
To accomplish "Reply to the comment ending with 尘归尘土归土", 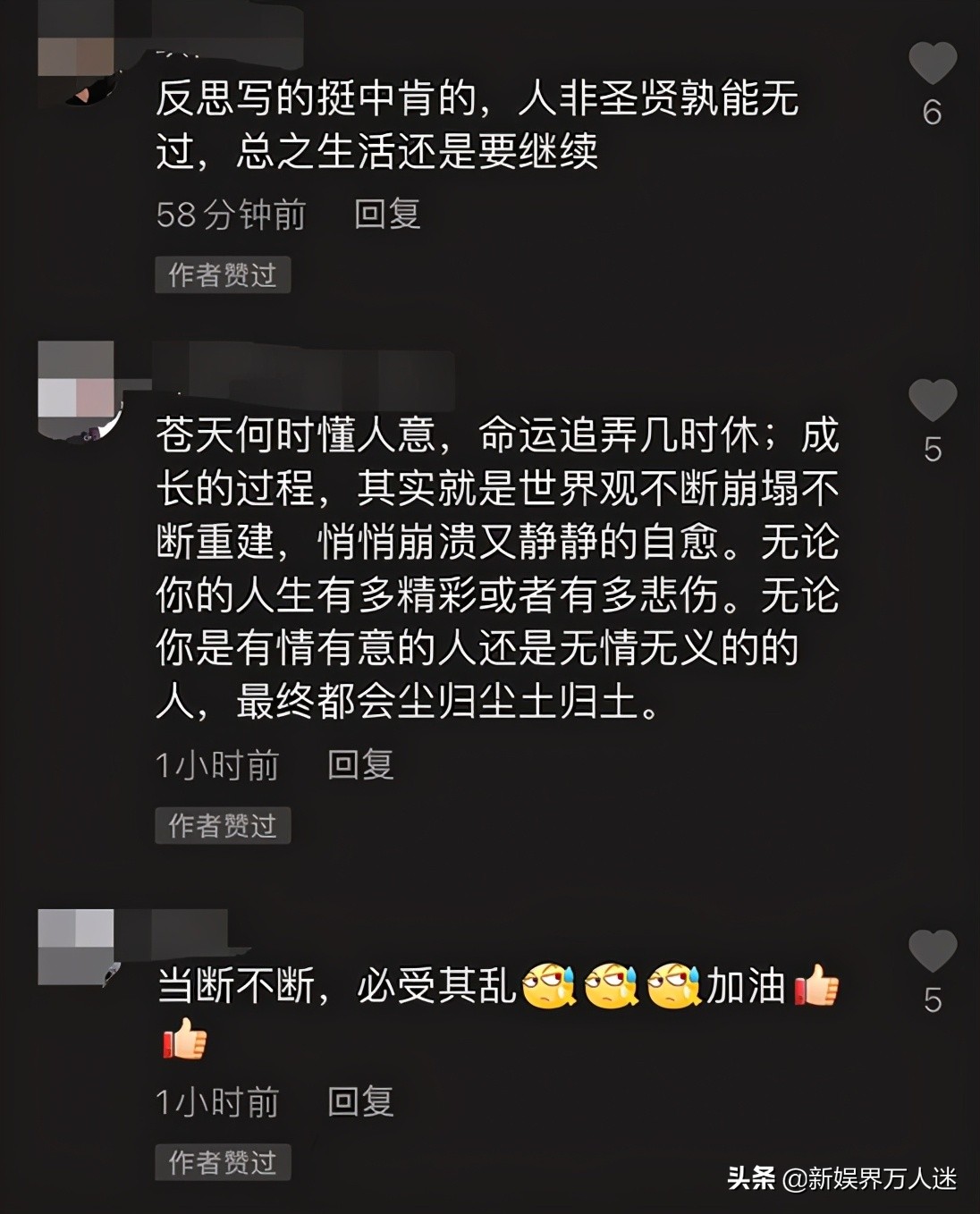I will click(360, 765).
